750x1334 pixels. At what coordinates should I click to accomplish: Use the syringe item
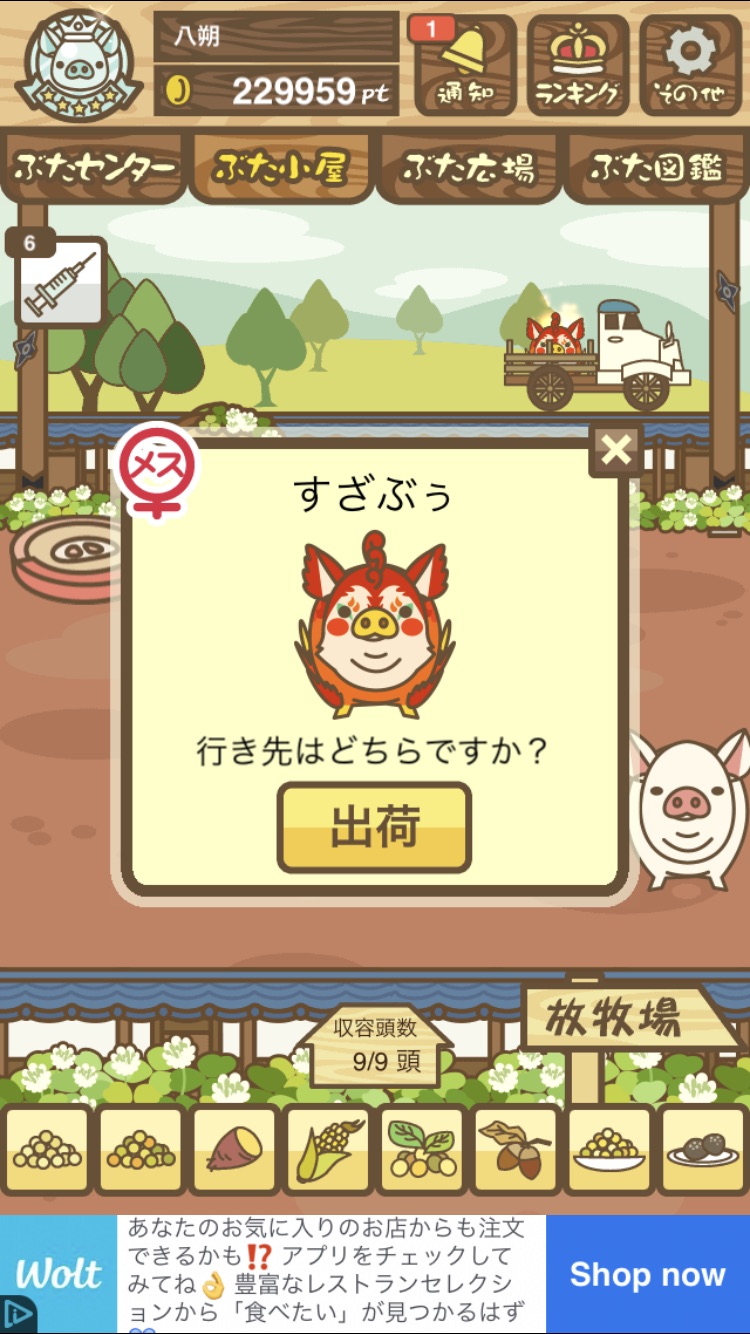coord(61,282)
